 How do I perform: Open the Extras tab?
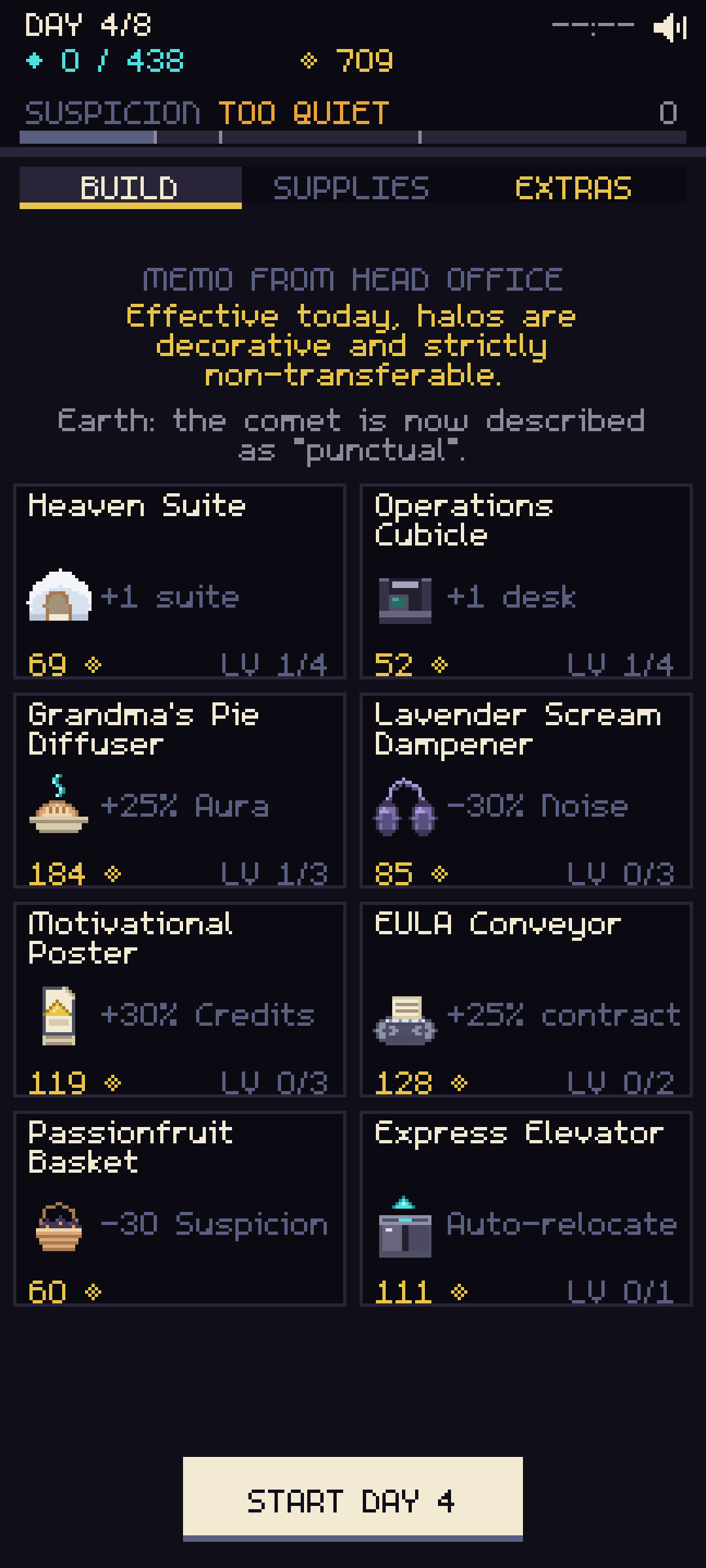573,188
